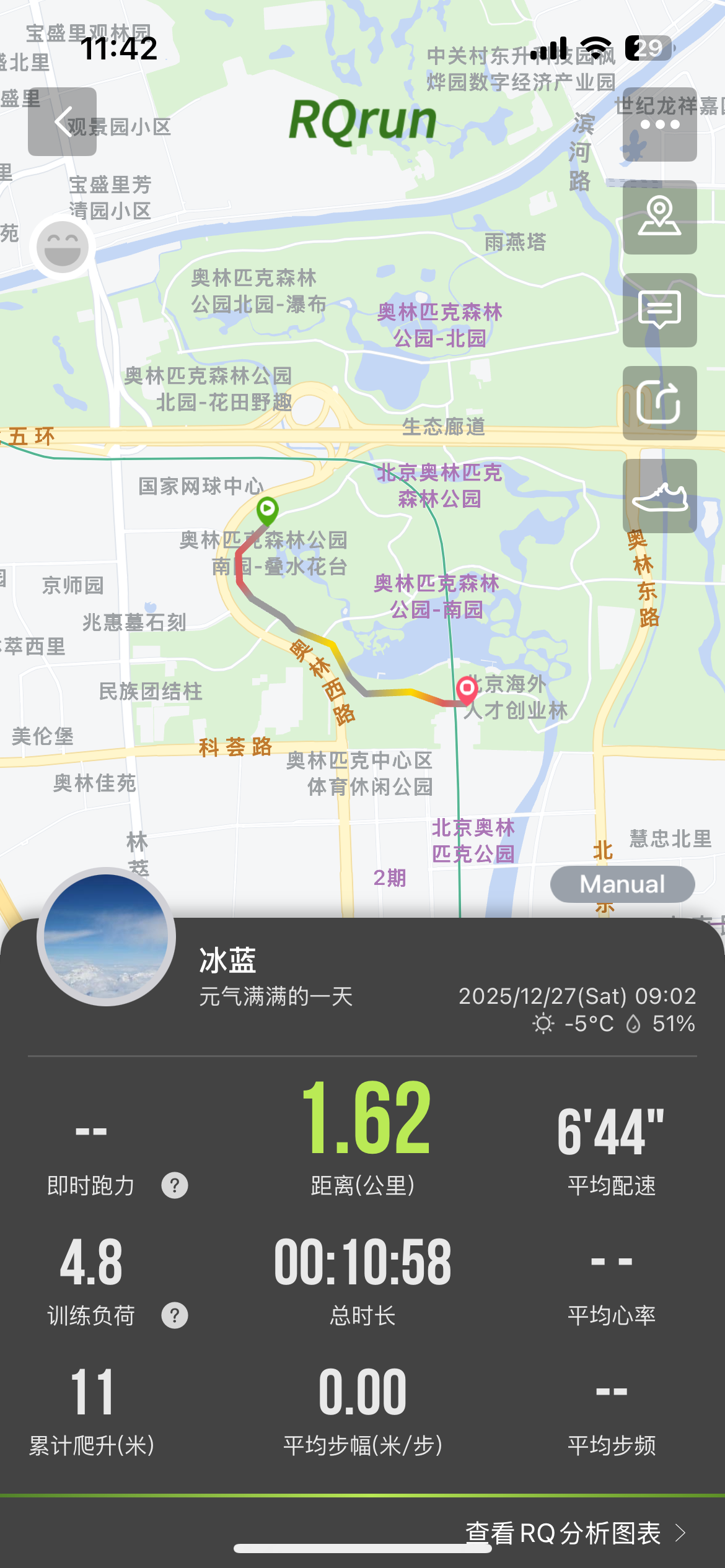Show help for 即时跑力
This screenshot has height=1568, width=725.
tap(175, 1185)
